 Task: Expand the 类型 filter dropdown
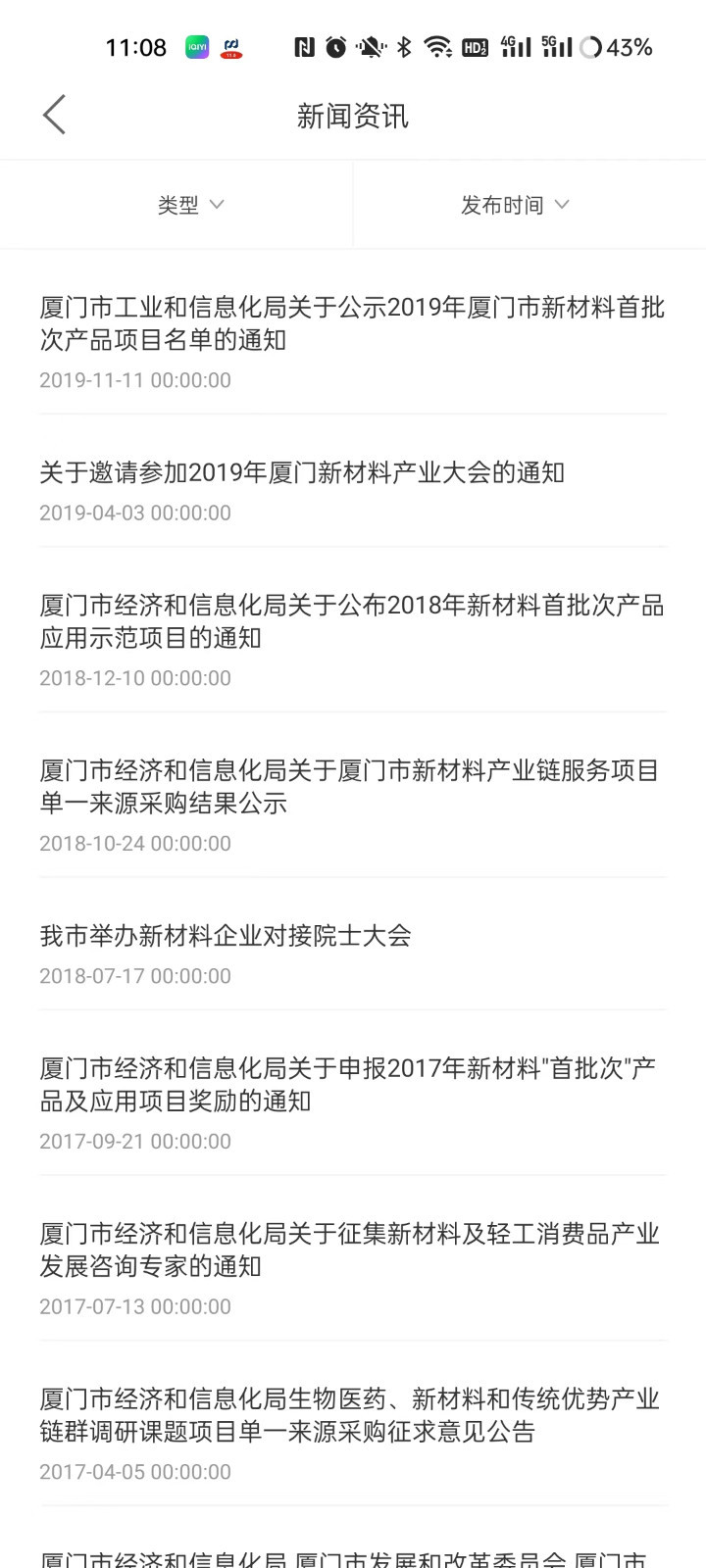[191, 205]
